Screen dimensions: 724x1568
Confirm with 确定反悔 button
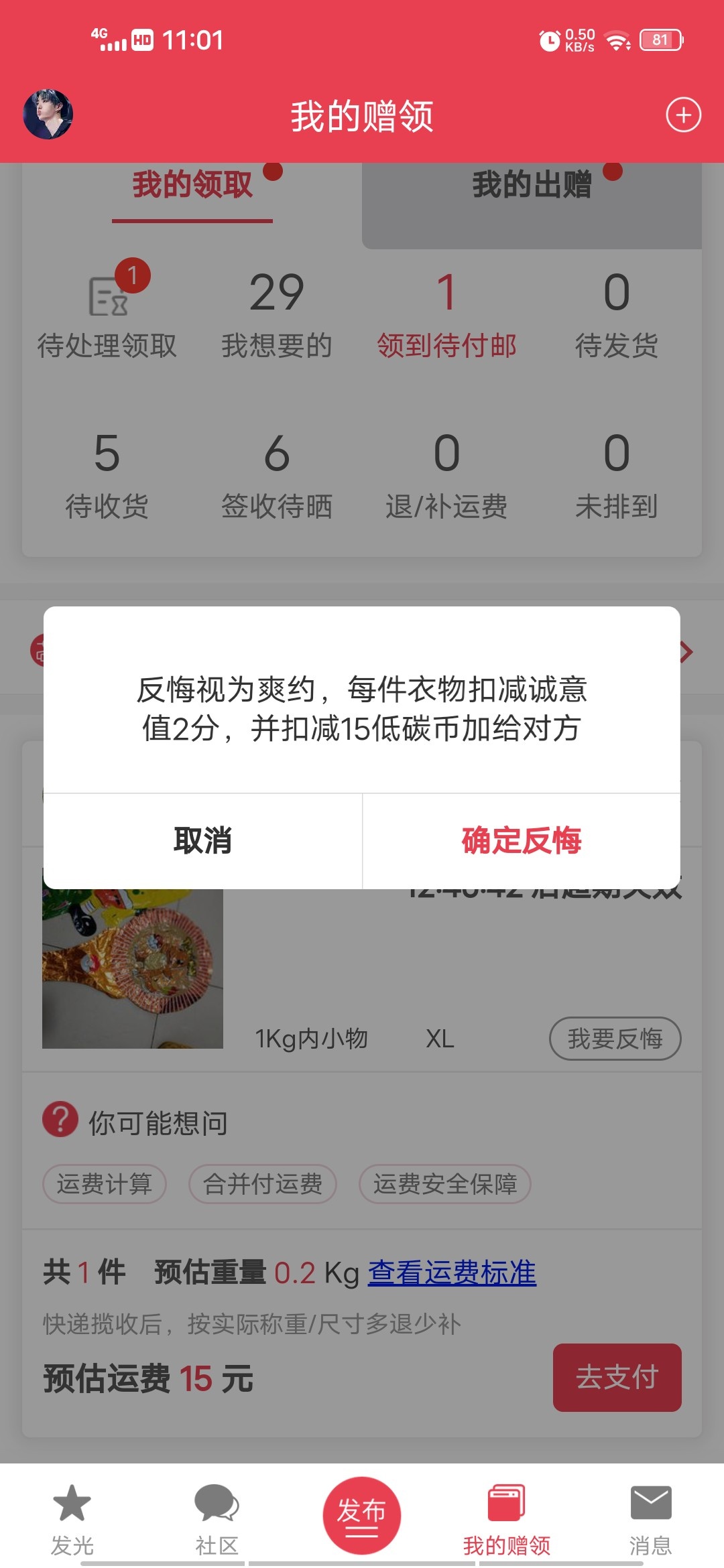point(522,841)
